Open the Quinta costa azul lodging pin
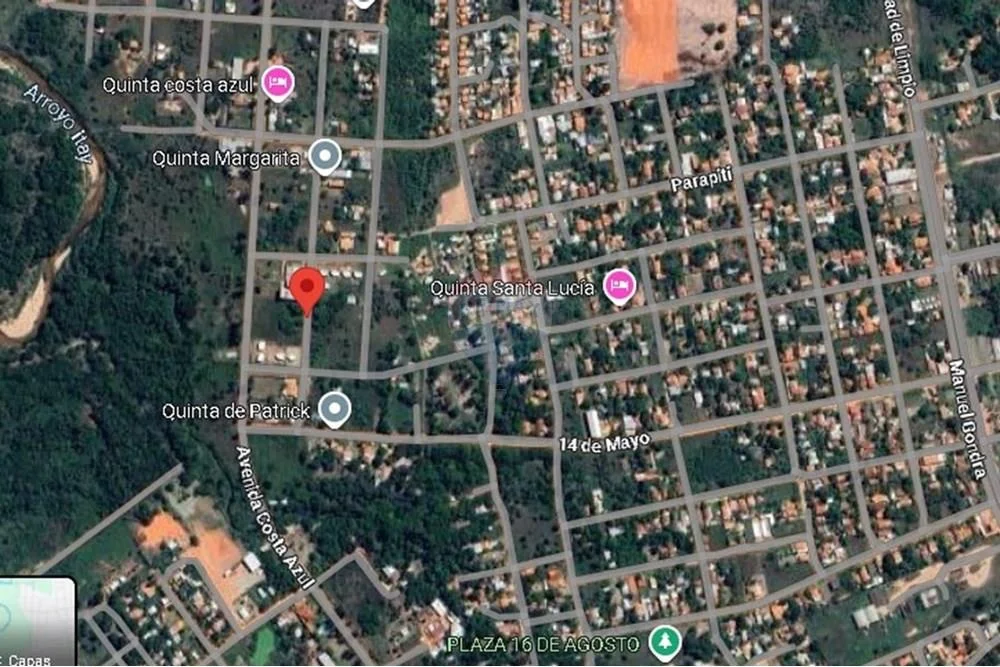This screenshot has width=1000, height=667. [x=278, y=83]
